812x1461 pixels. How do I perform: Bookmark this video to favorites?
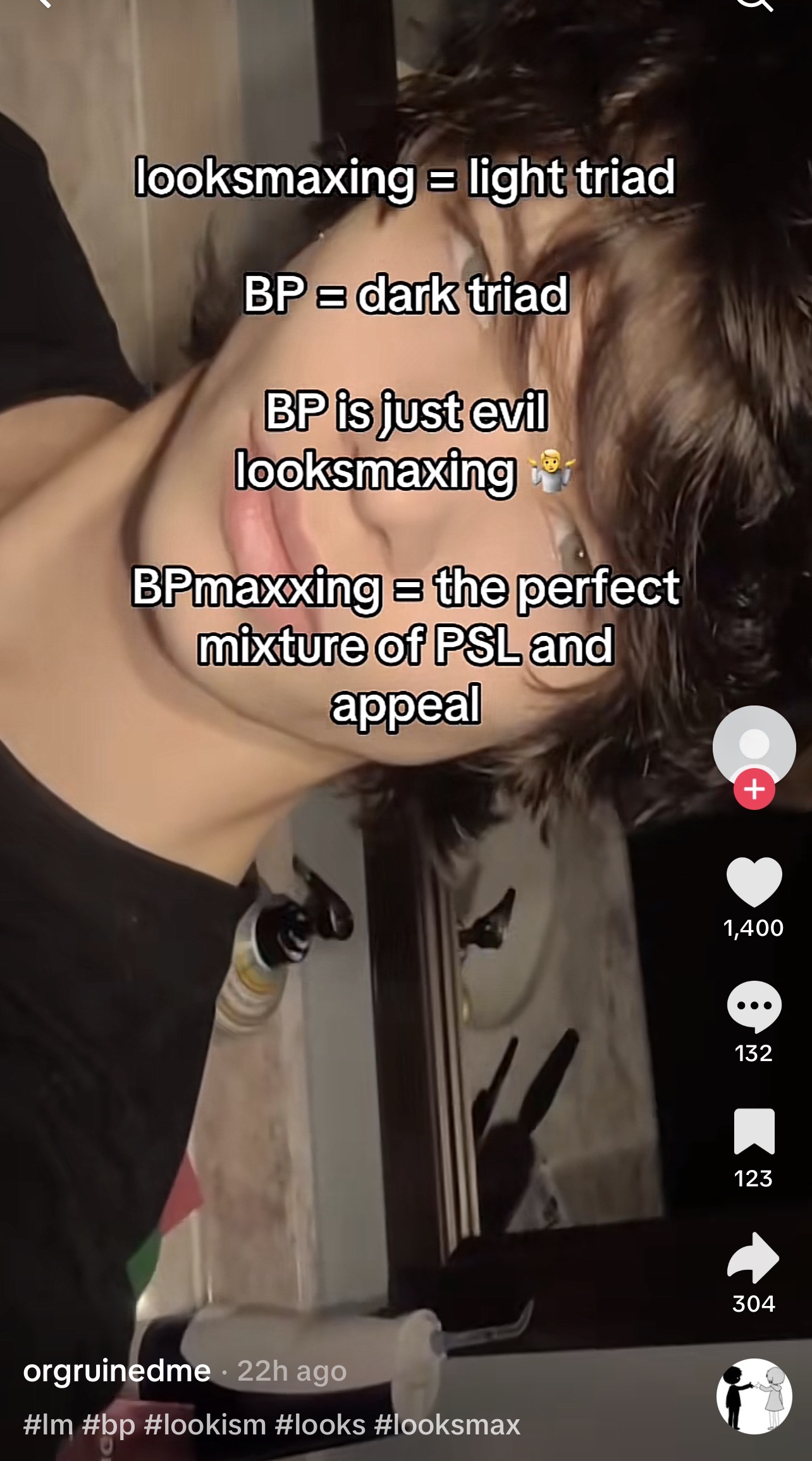point(754,1131)
